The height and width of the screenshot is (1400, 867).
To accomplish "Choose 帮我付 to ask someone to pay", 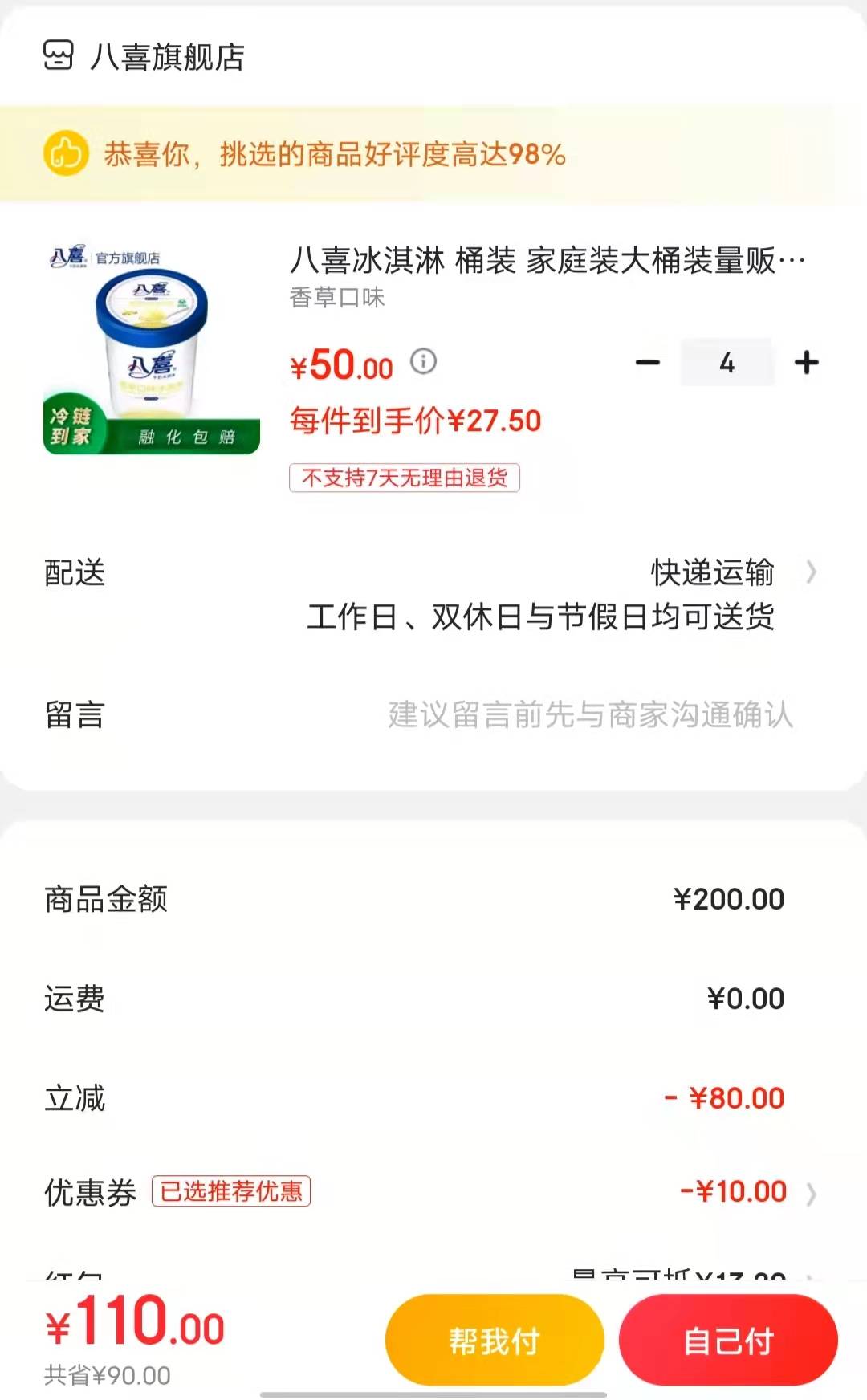I will 495,1340.
